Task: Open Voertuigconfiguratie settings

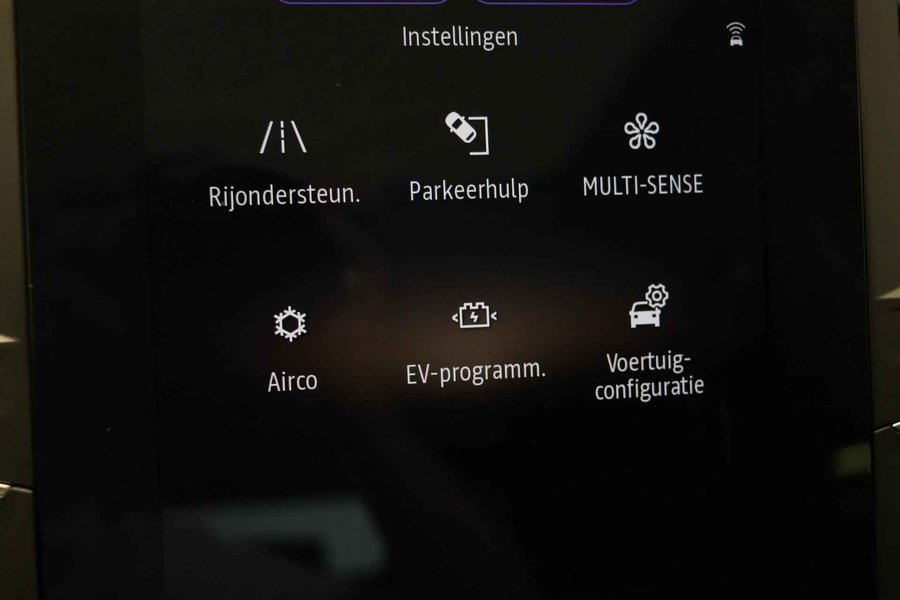Action: [x=649, y=340]
